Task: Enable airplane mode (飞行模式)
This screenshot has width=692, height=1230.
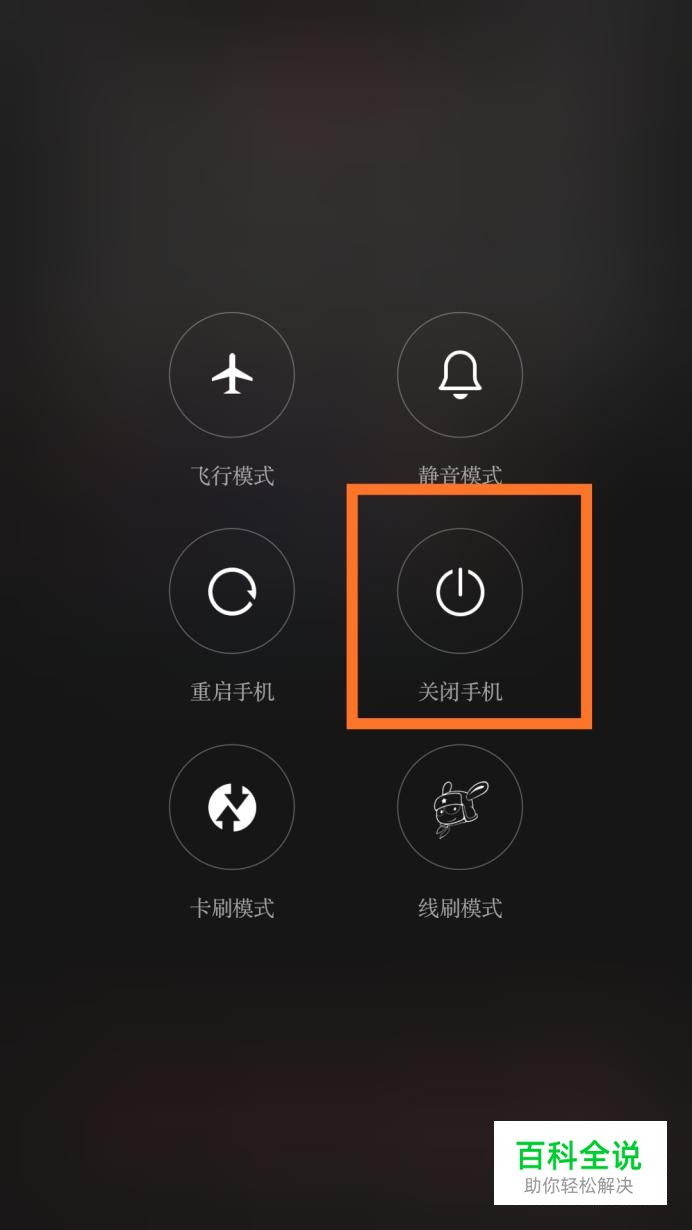Action: [232, 375]
